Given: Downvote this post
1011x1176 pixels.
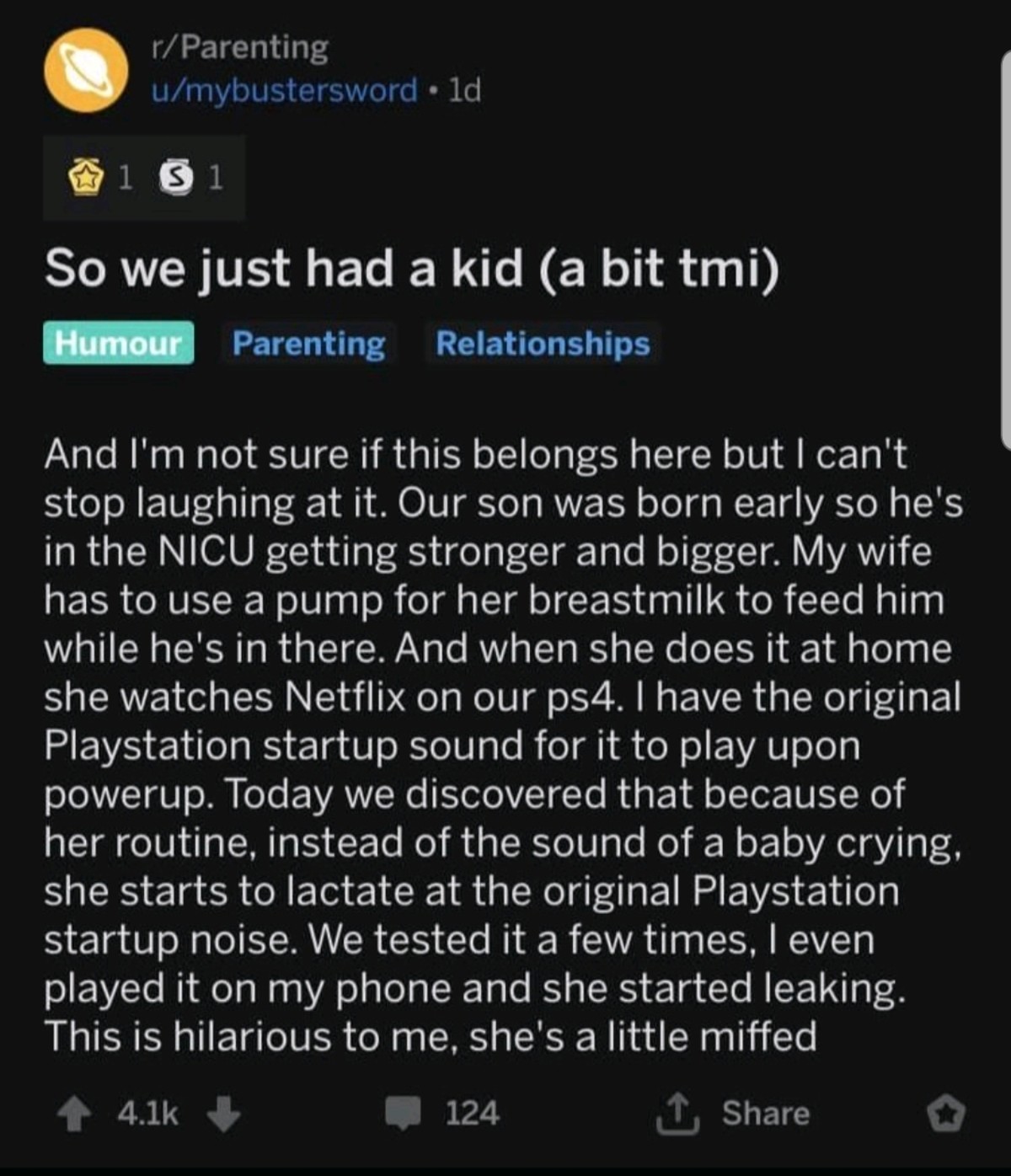Looking at the screenshot, I should [223, 1115].
